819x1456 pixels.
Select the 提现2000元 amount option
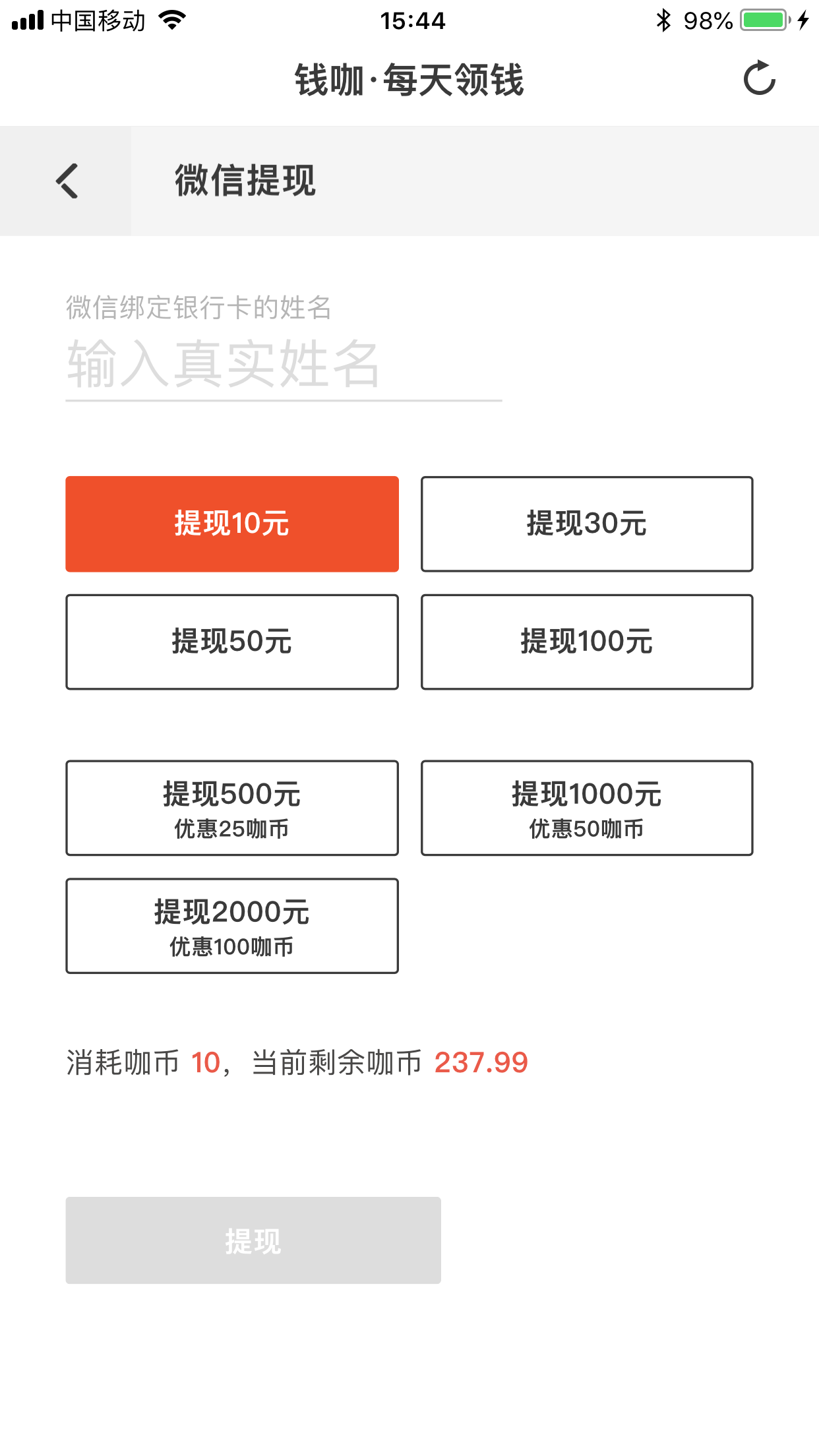[231, 925]
